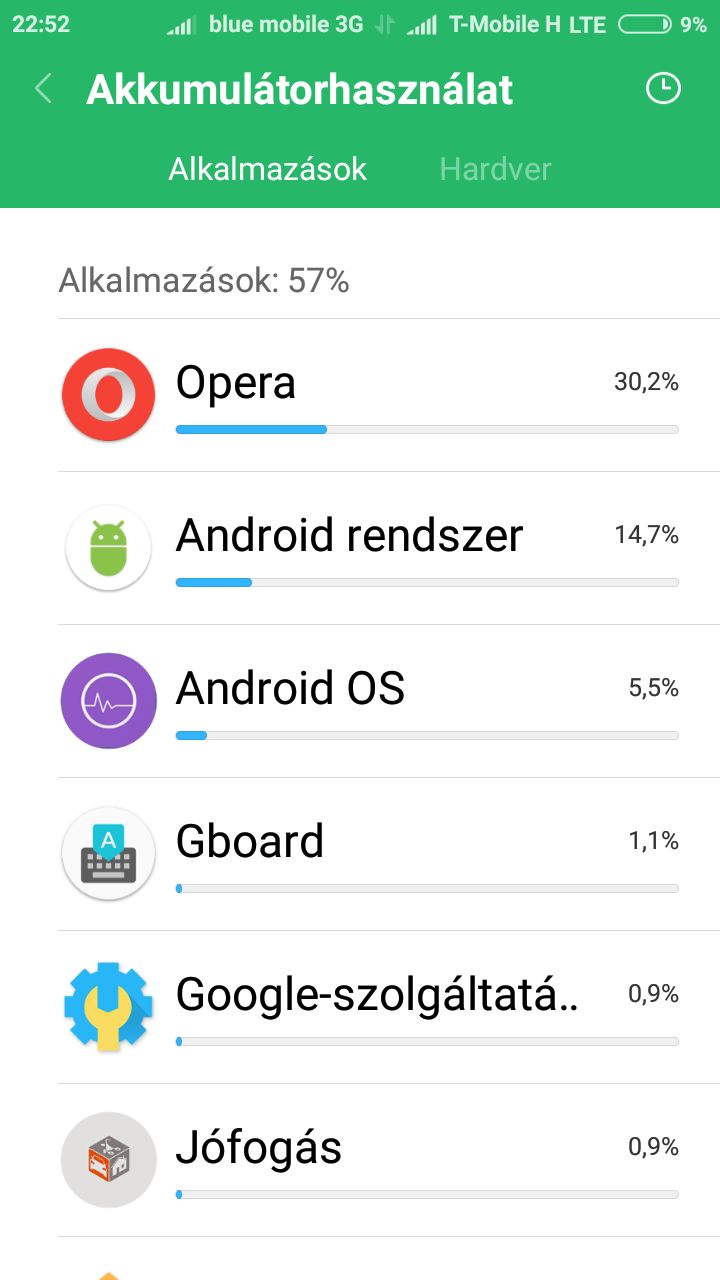Go back from Akkumulátorhasználat screen

43,89
